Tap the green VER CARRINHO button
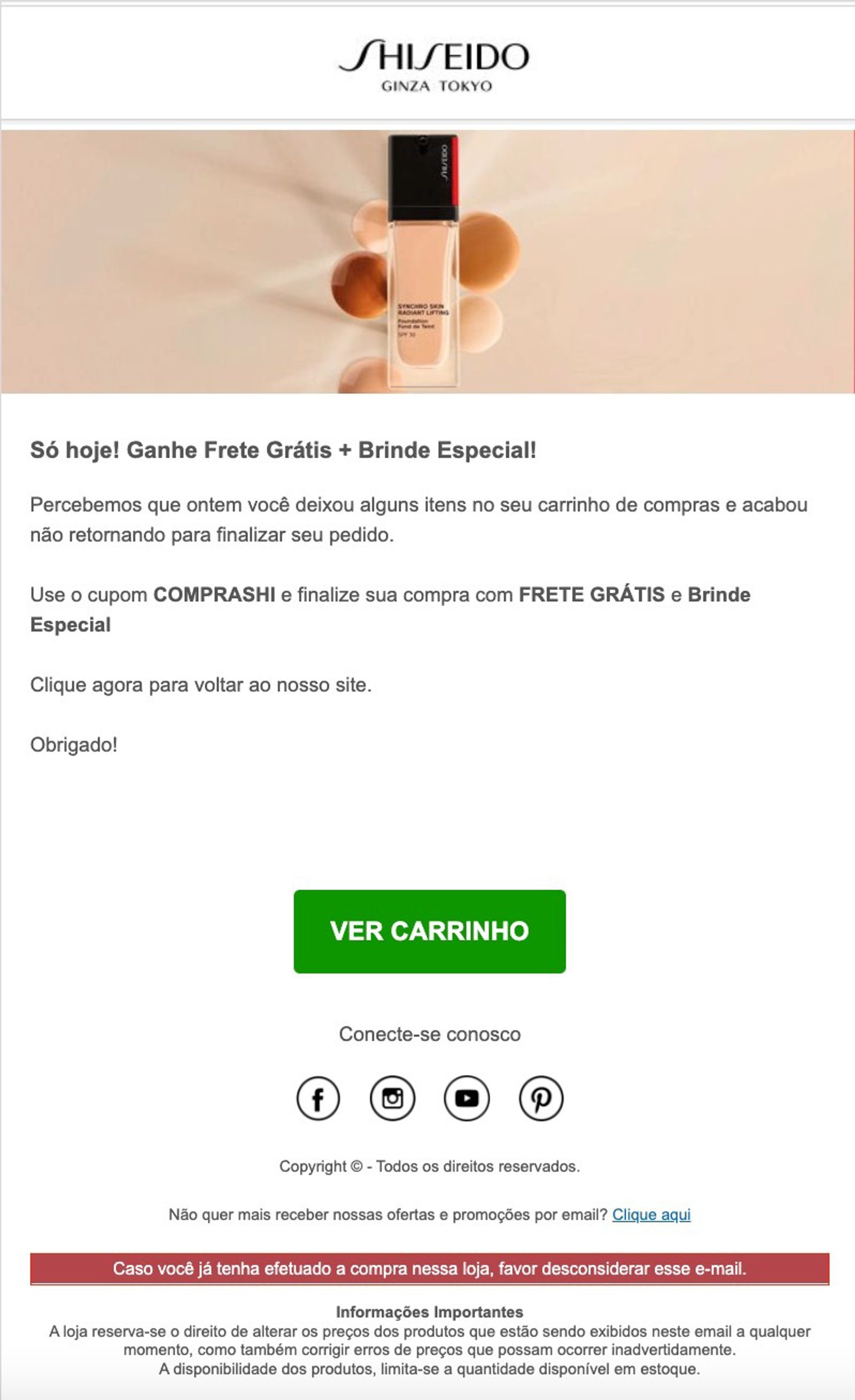Image resolution: width=855 pixels, height=1400 pixels. tap(430, 931)
